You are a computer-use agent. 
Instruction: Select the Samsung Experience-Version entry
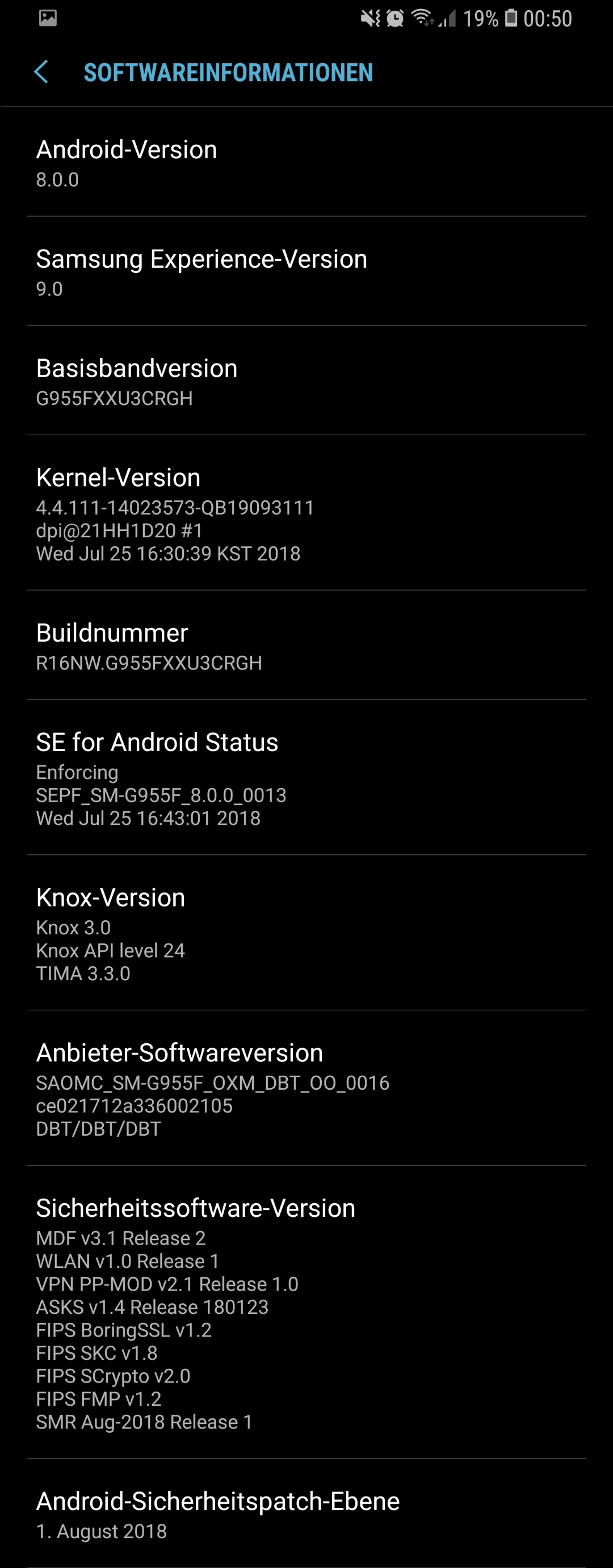click(306, 272)
